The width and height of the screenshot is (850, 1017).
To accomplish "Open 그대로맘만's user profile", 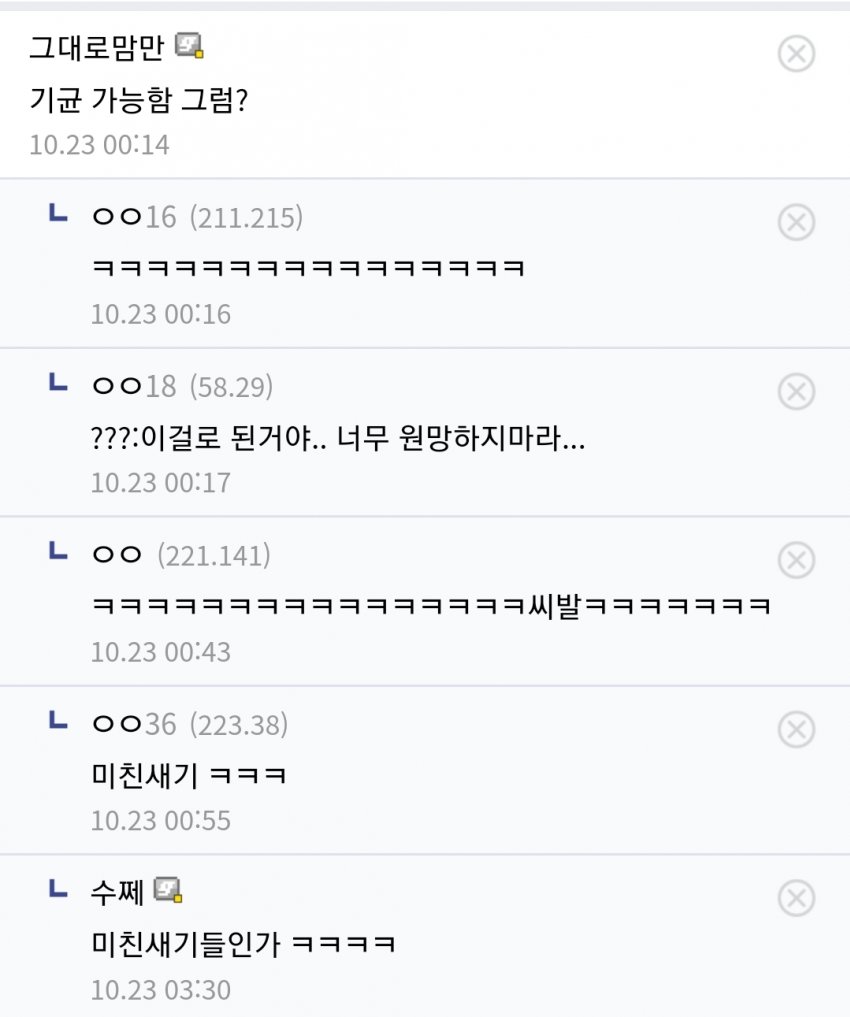I will pos(96,47).
